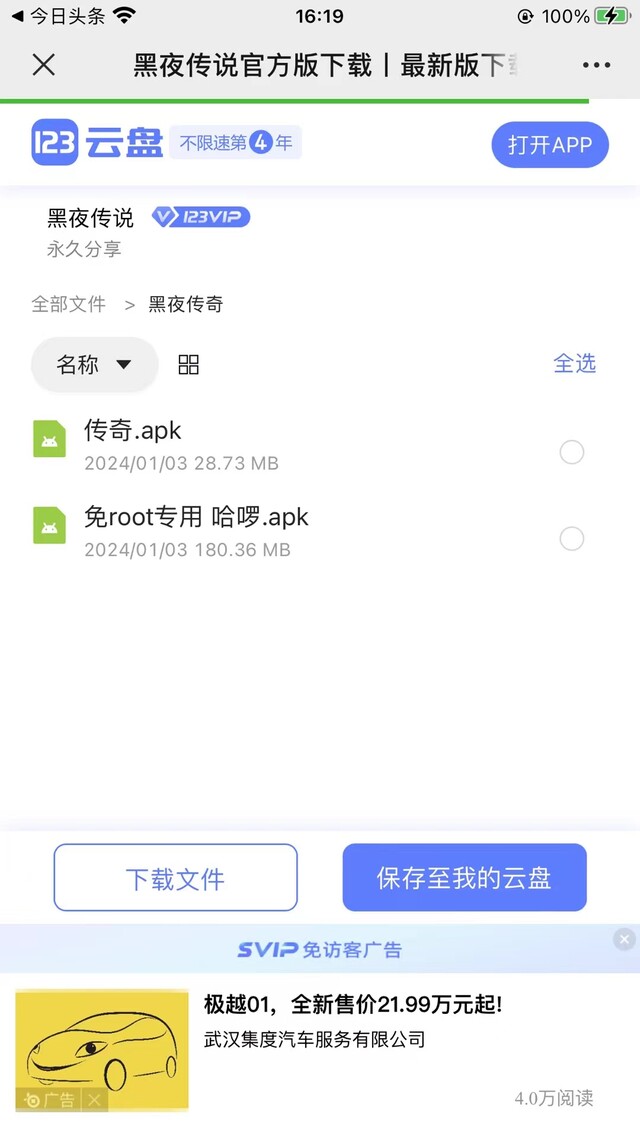The height and width of the screenshot is (1137, 640).
Task: Tap the 不限速第4年 badge
Action: point(236,143)
